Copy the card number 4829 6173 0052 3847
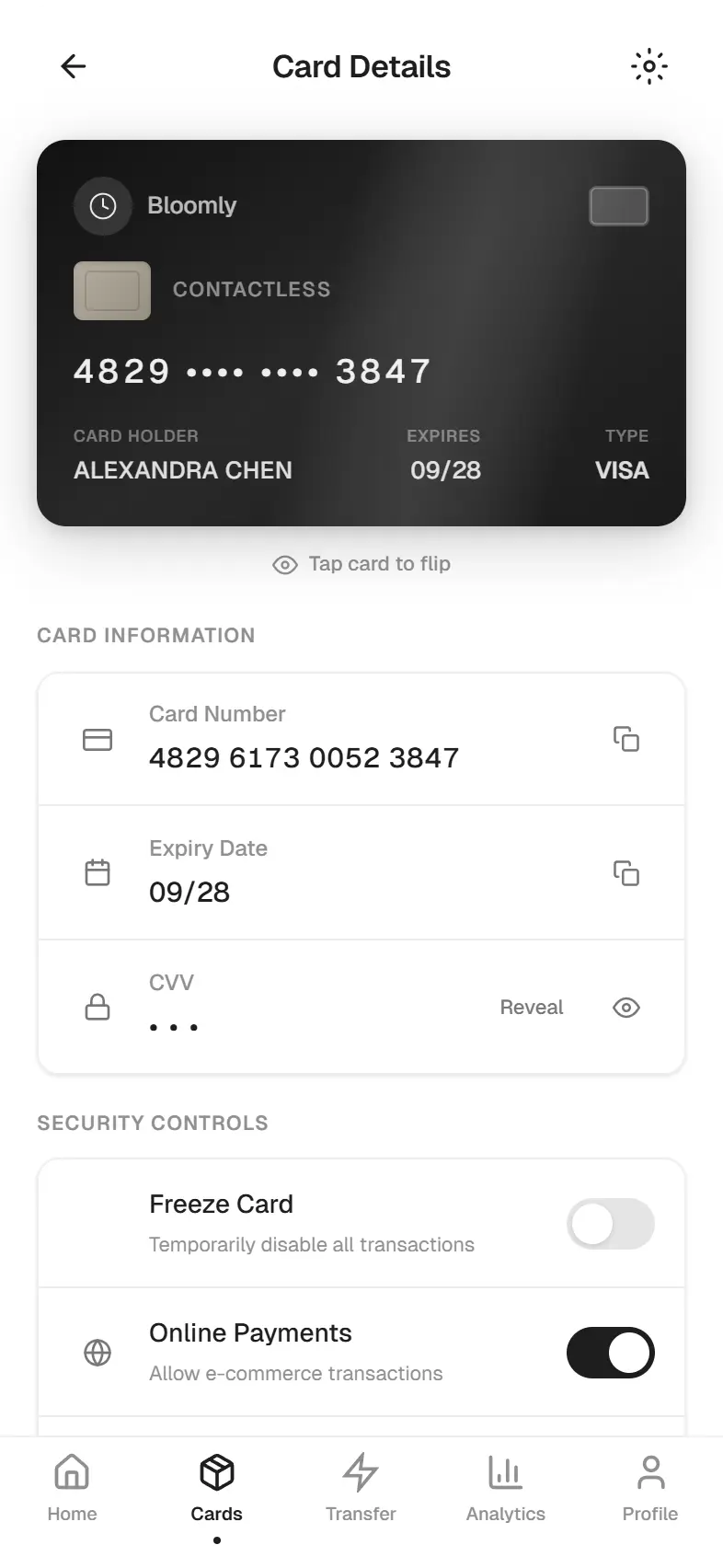 pyautogui.click(x=626, y=739)
